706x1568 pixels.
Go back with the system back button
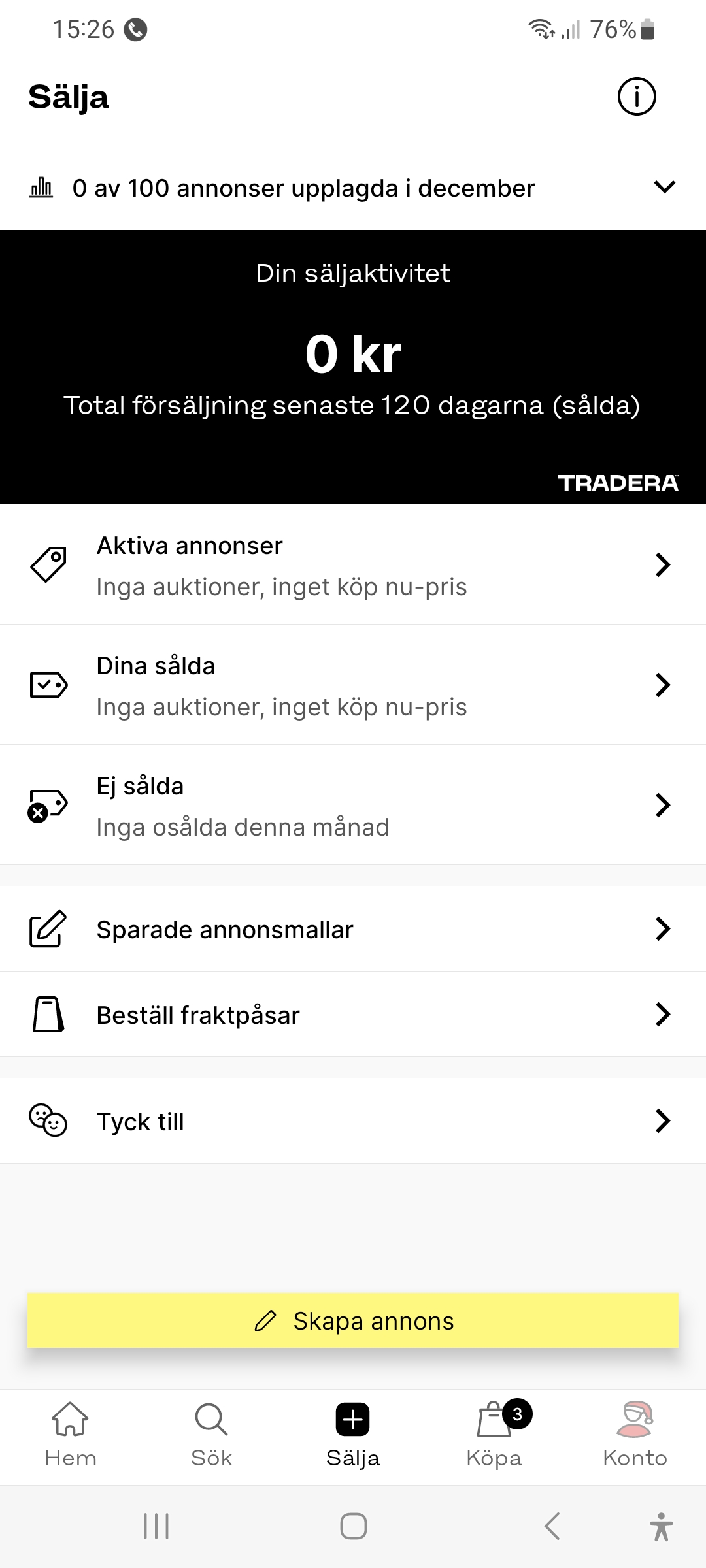pos(552,1526)
